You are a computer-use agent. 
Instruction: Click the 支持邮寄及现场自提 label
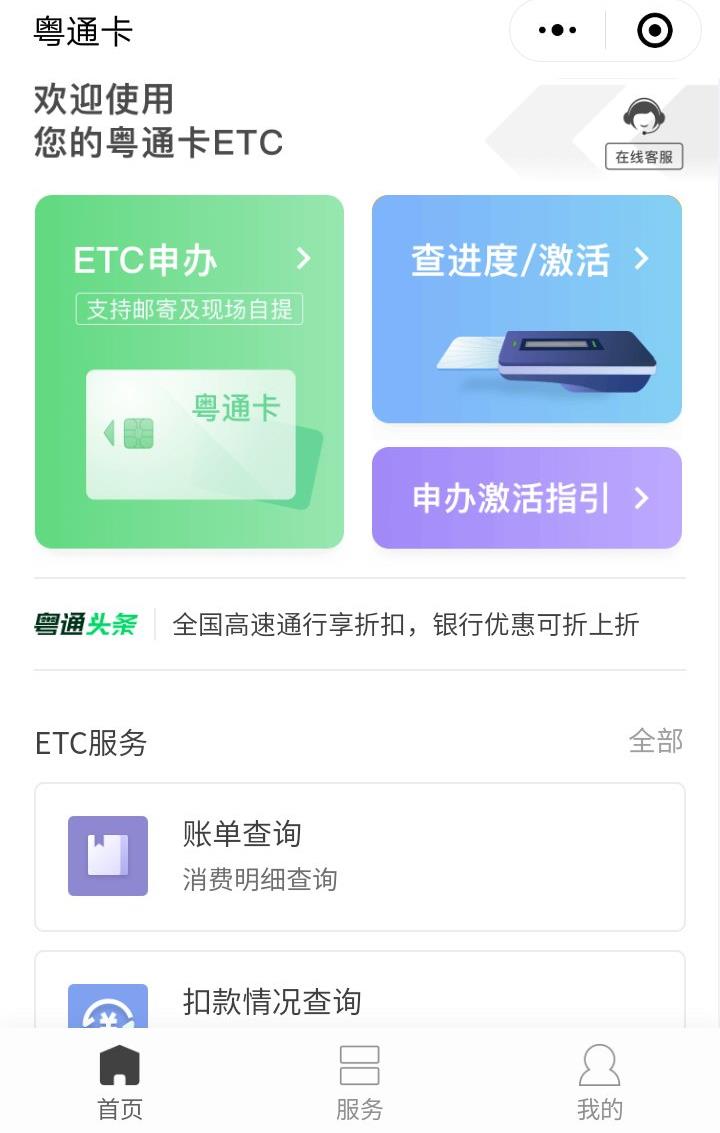(x=190, y=310)
